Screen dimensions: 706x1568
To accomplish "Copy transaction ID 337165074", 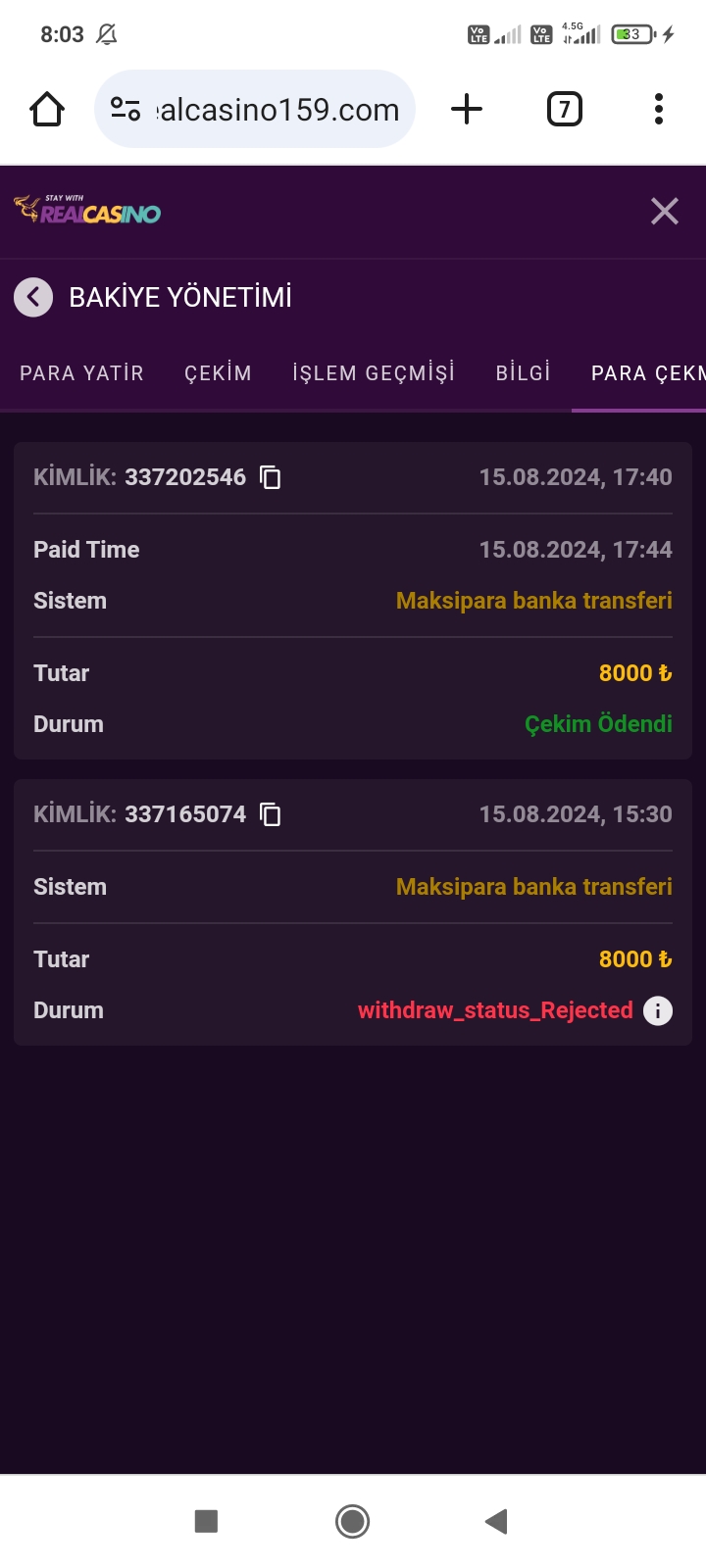I will (x=271, y=814).
